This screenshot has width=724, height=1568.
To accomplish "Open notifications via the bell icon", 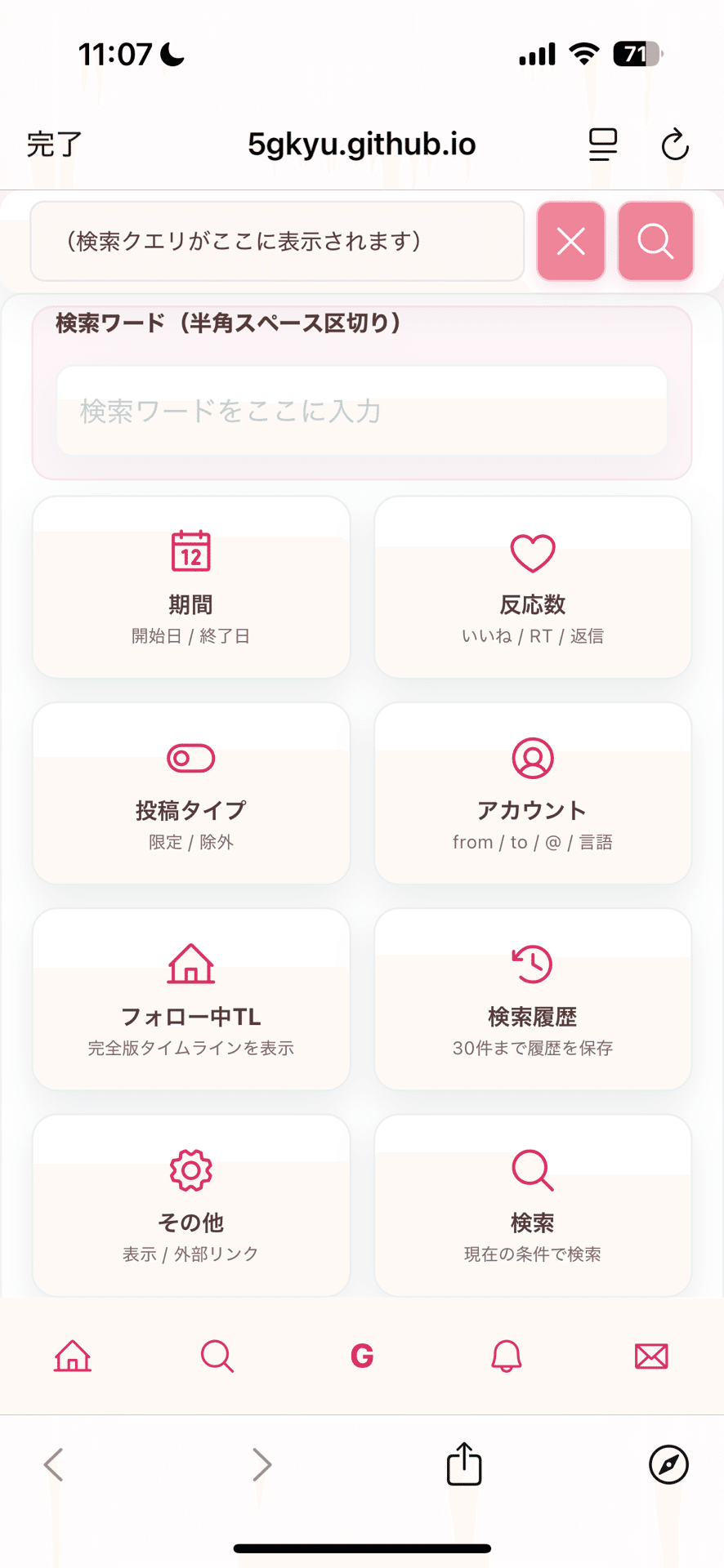I will [x=506, y=1356].
